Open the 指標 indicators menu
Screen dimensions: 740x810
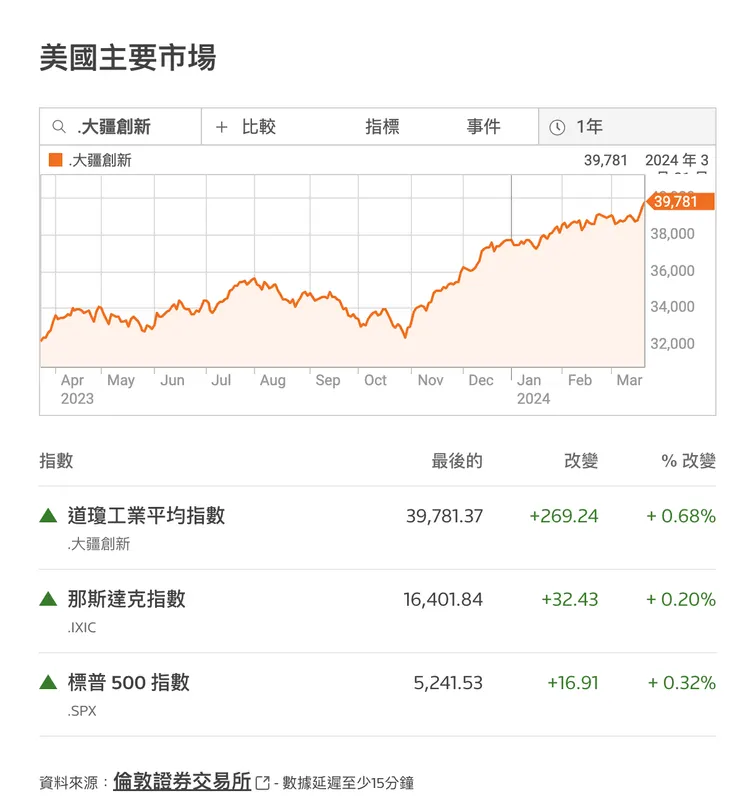380,126
